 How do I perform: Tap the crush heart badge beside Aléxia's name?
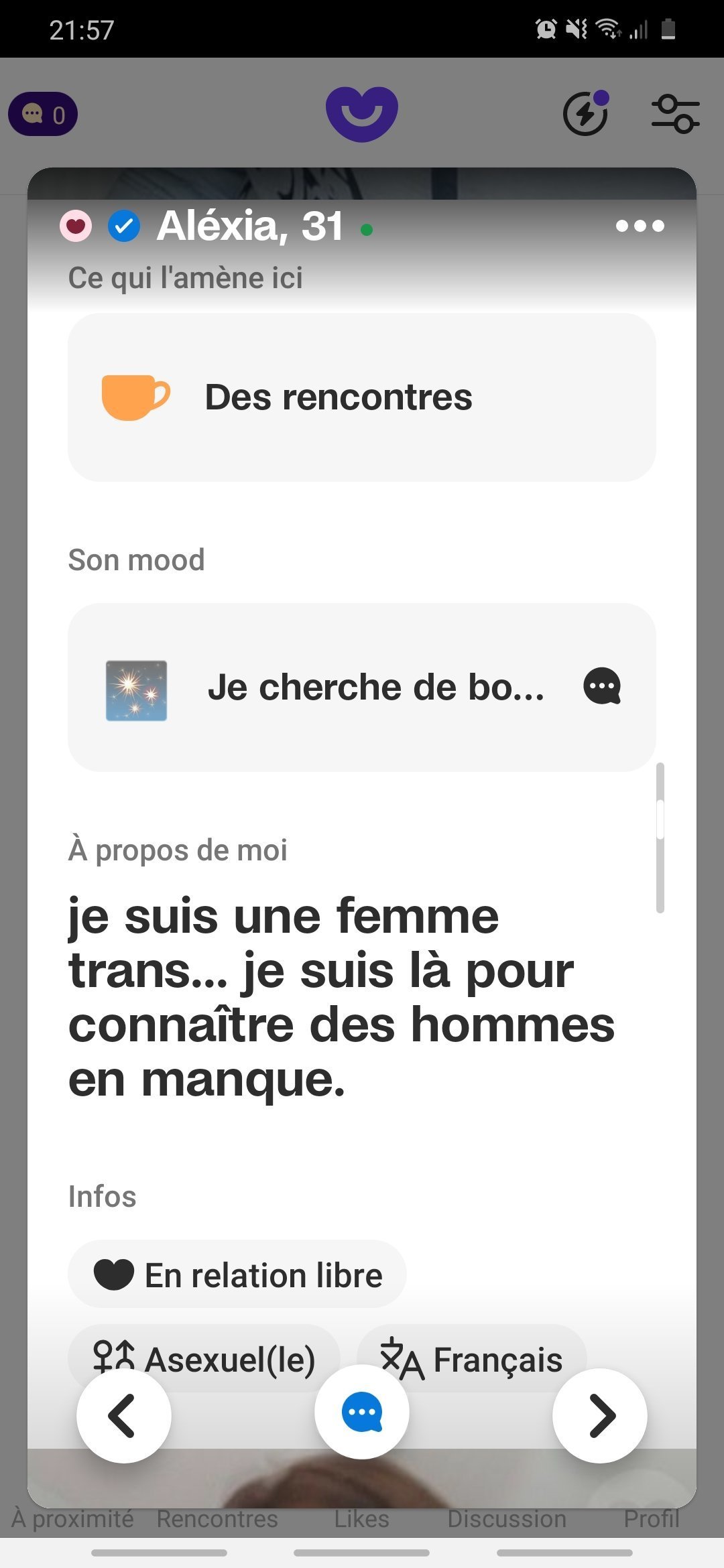pyautogui.click(x=76, y=226)
